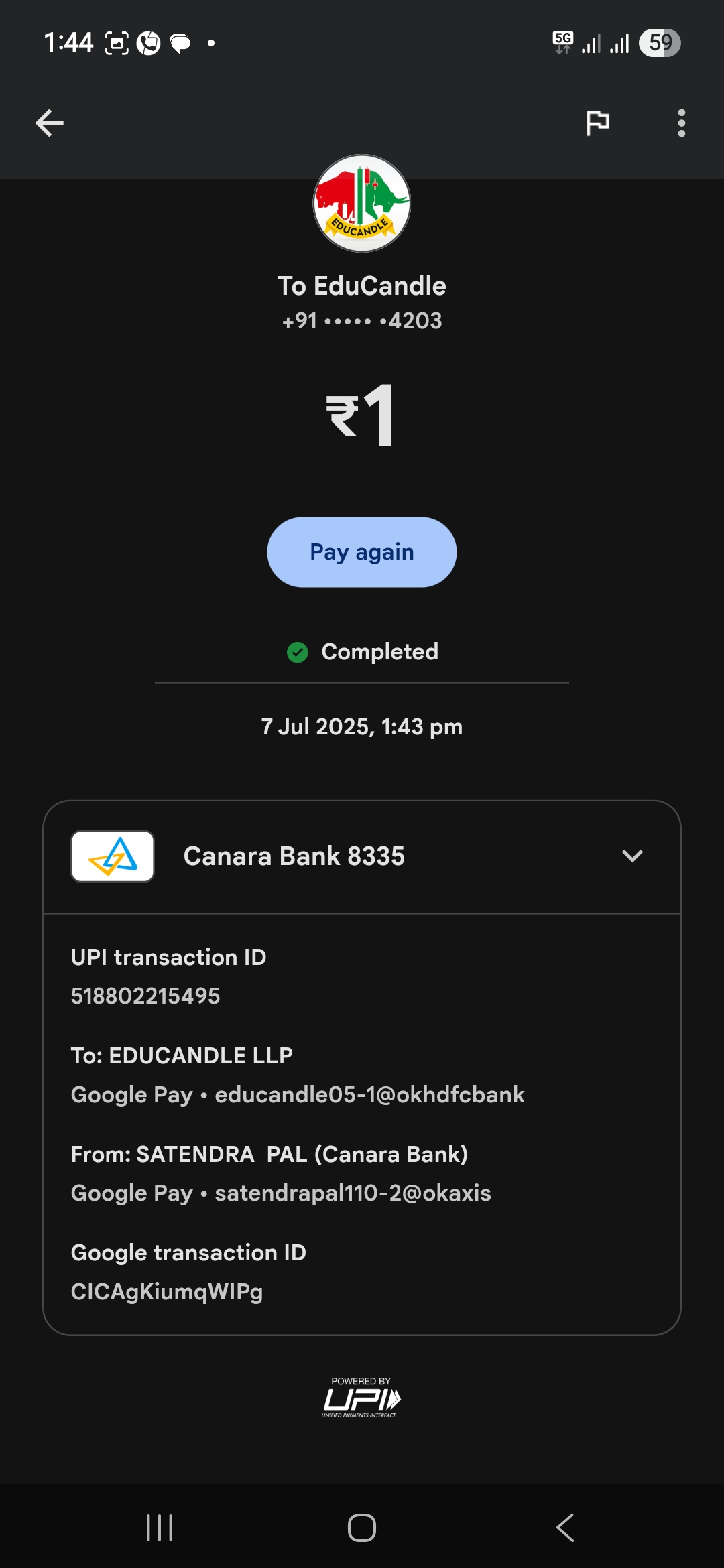Go back using the top-left arrow
Viewport: 724px width, 1568px height.
(50, 123)
